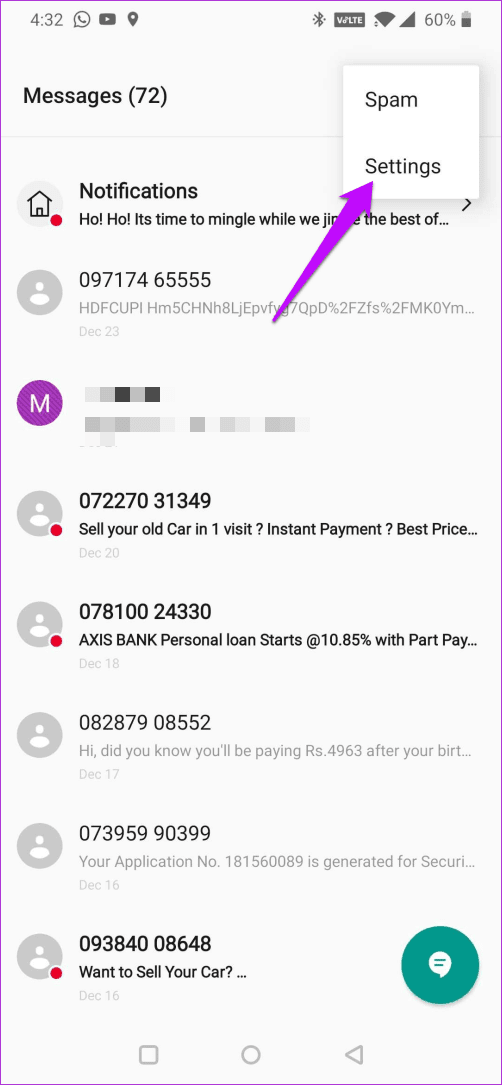Open the Notifications message group
Screen dimensions: 502x1085
pyautogui.click(x=251, y=205)
